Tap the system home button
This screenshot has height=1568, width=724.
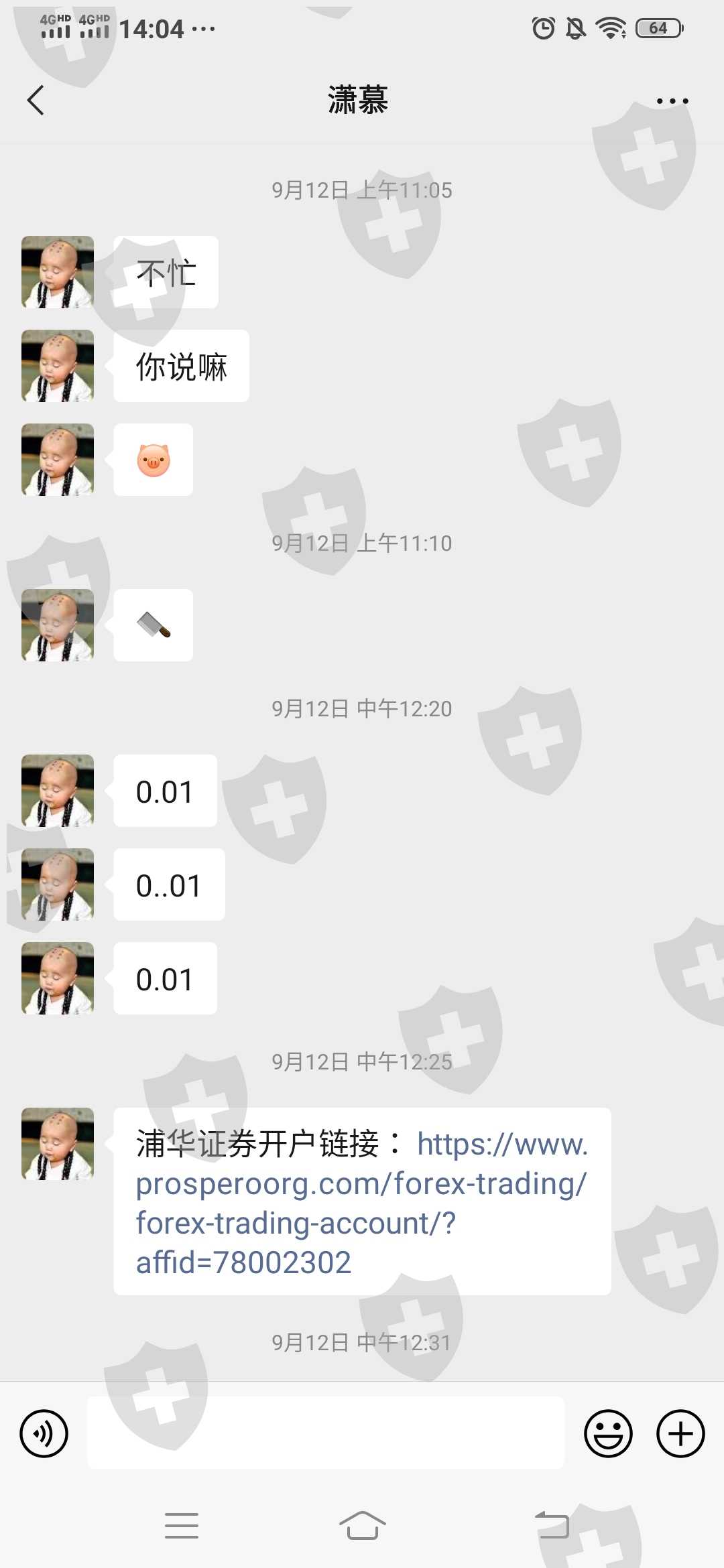point(362,1526)
